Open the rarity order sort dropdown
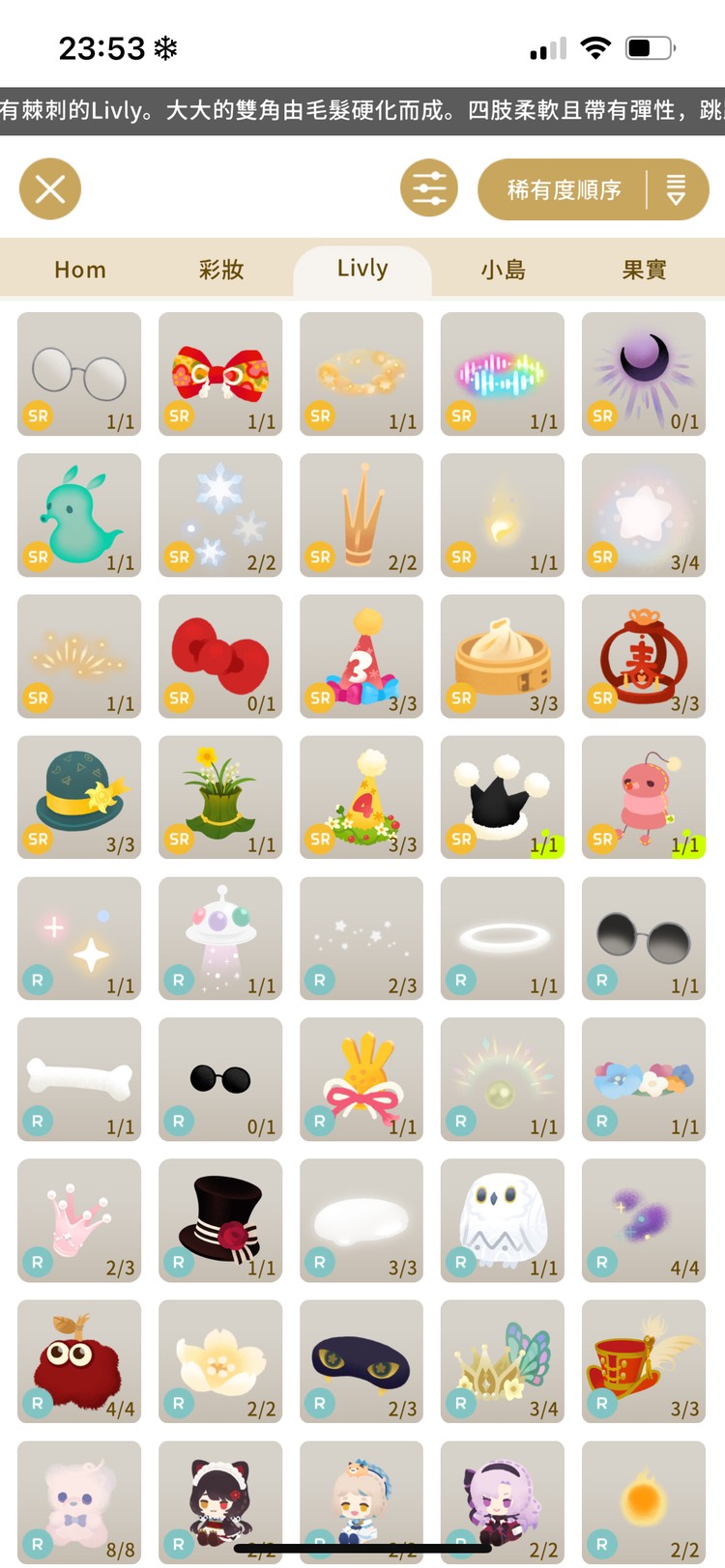Image resolution: width=725 pixels, height=1568 pixels. (x=593, y=189)
